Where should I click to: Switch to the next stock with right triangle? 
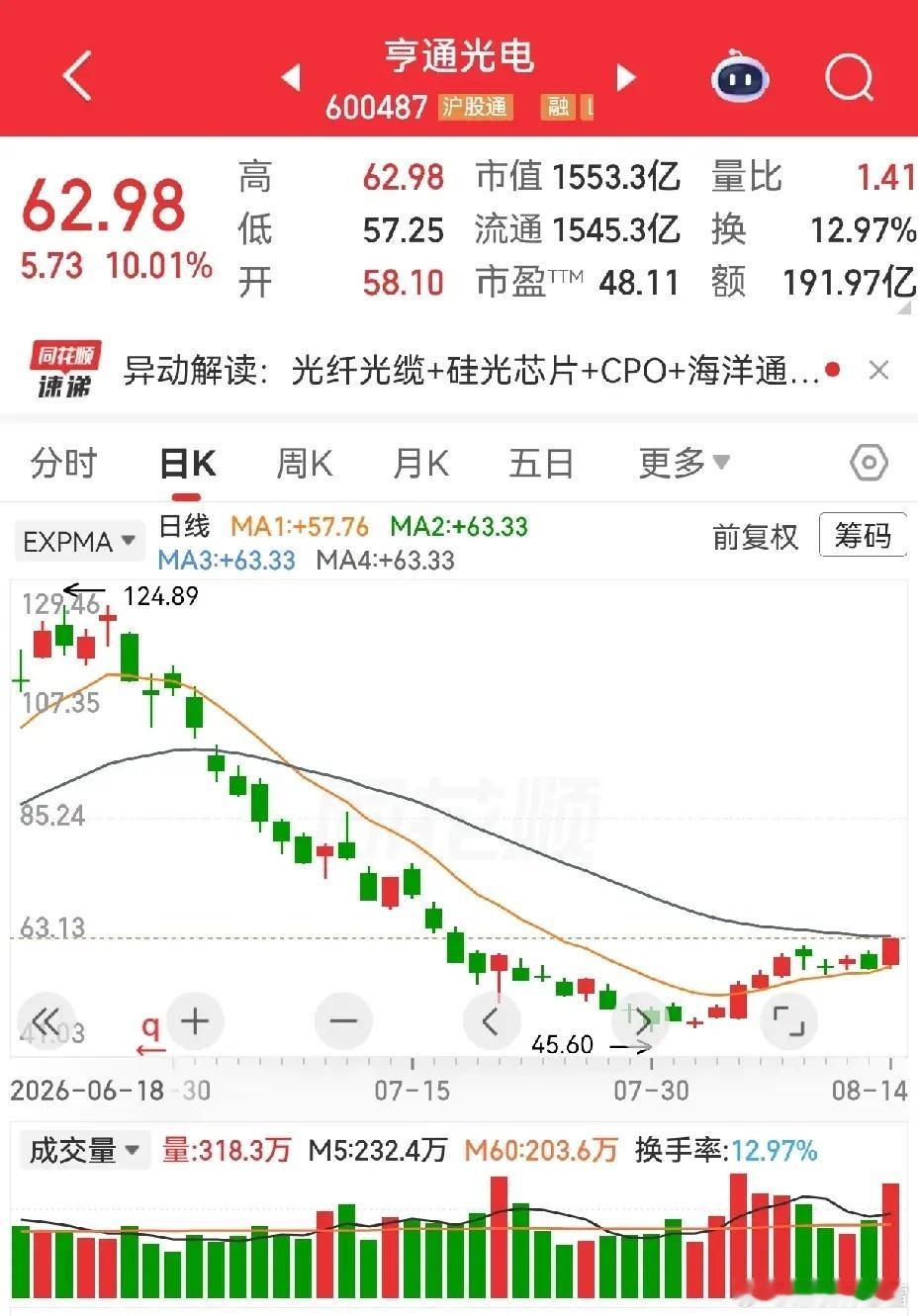(626, 76)
